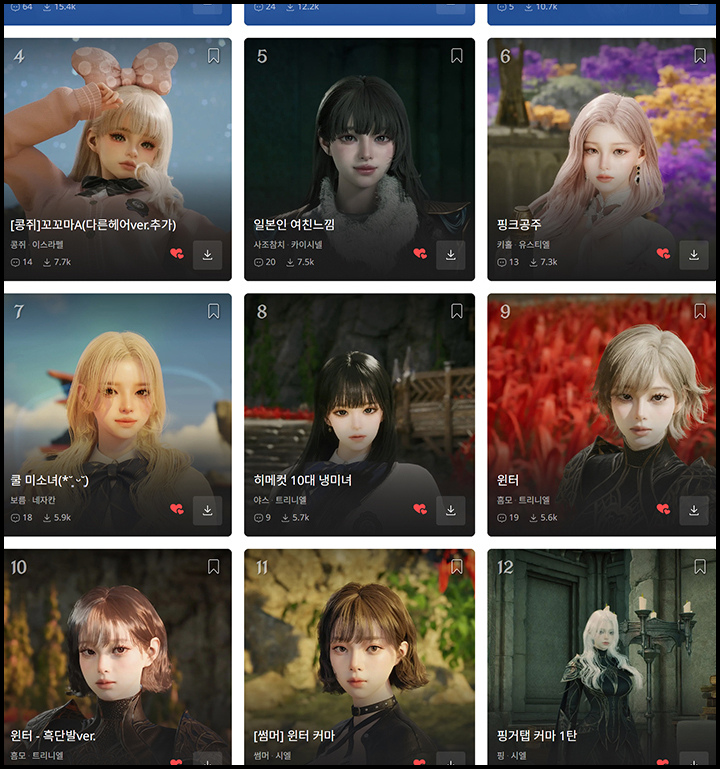Like the 일본인 여친느낌 preset
The image size is (720, 769).
pos(420,254)
